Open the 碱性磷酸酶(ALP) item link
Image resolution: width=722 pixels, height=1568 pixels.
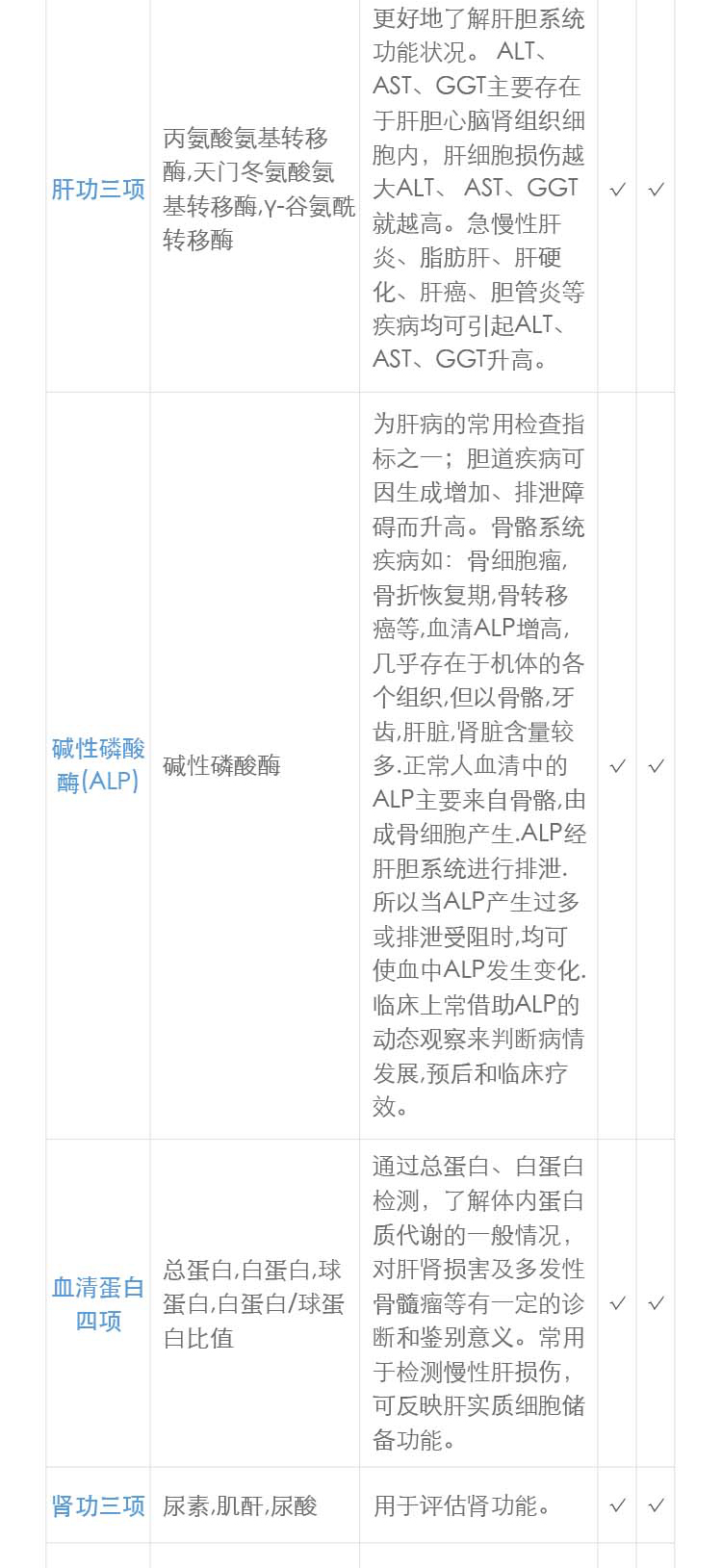[x=98, y=765]
